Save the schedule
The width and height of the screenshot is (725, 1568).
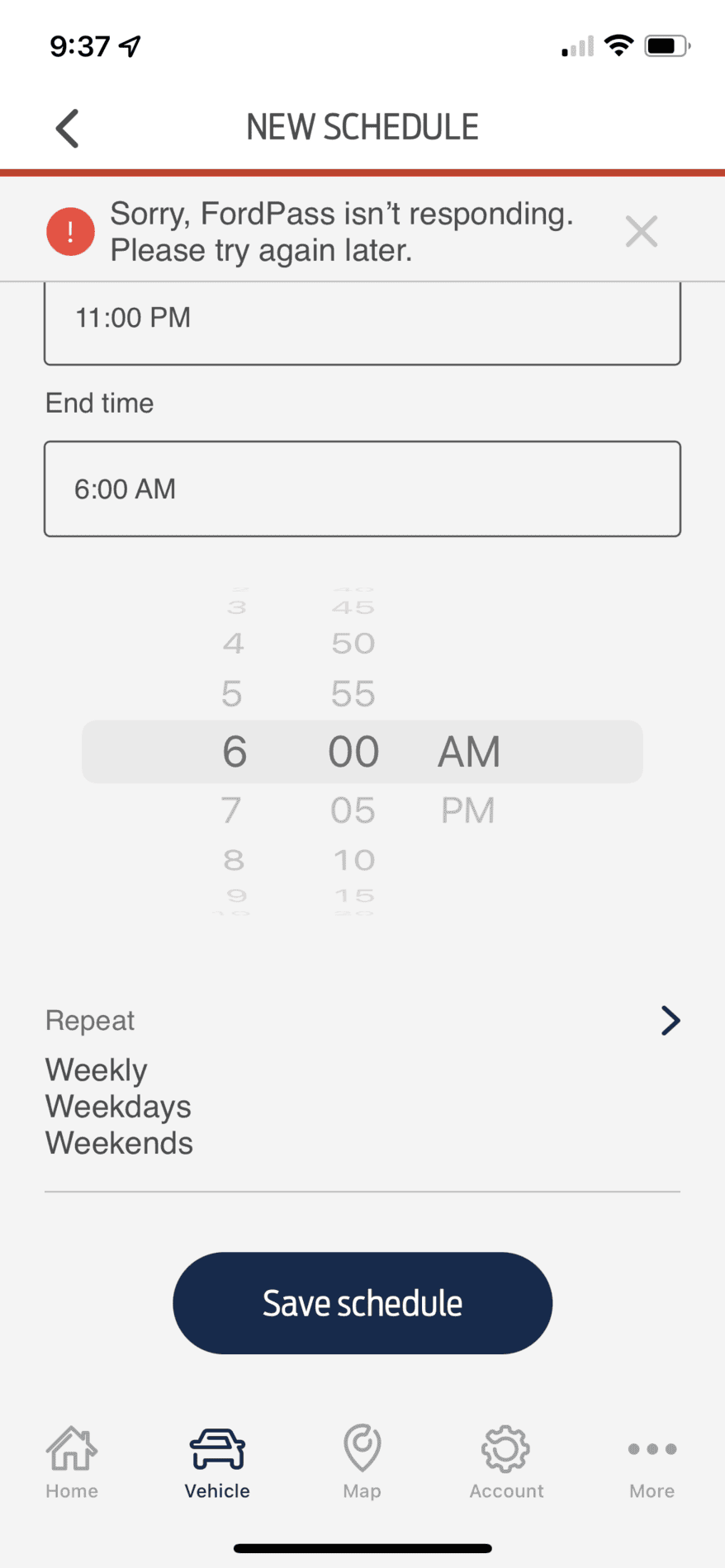(362, 1303)
